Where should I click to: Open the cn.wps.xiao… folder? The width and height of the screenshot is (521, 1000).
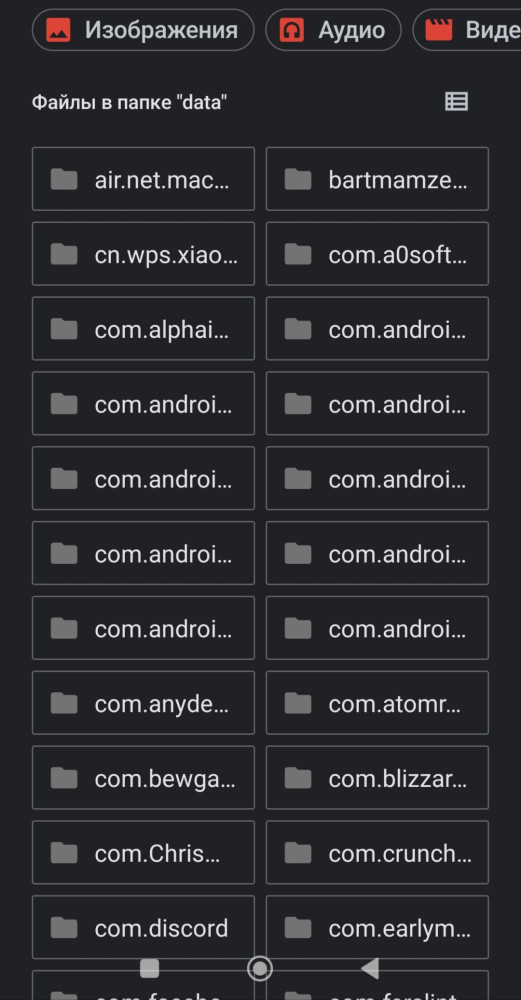[x=143, y=253]
